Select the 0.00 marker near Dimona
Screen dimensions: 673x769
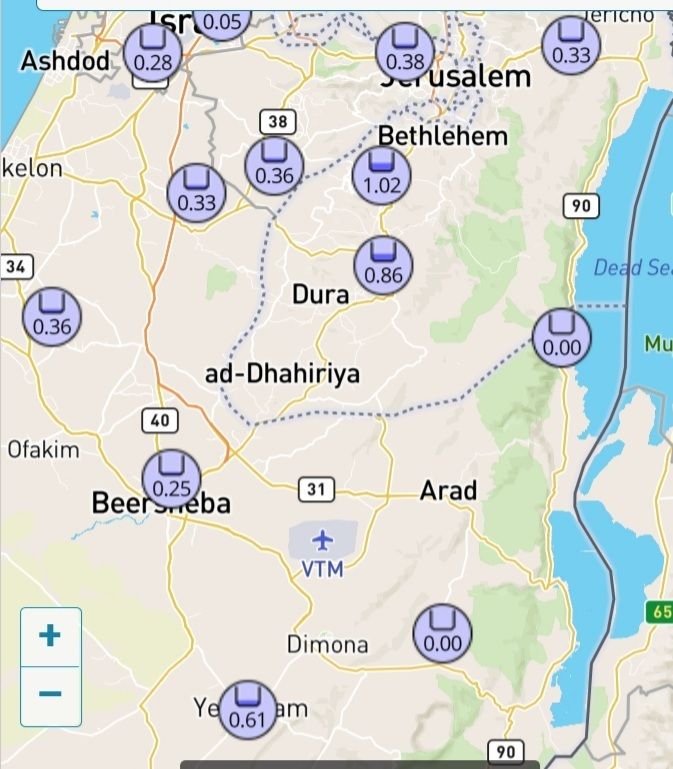pos(442,633)
